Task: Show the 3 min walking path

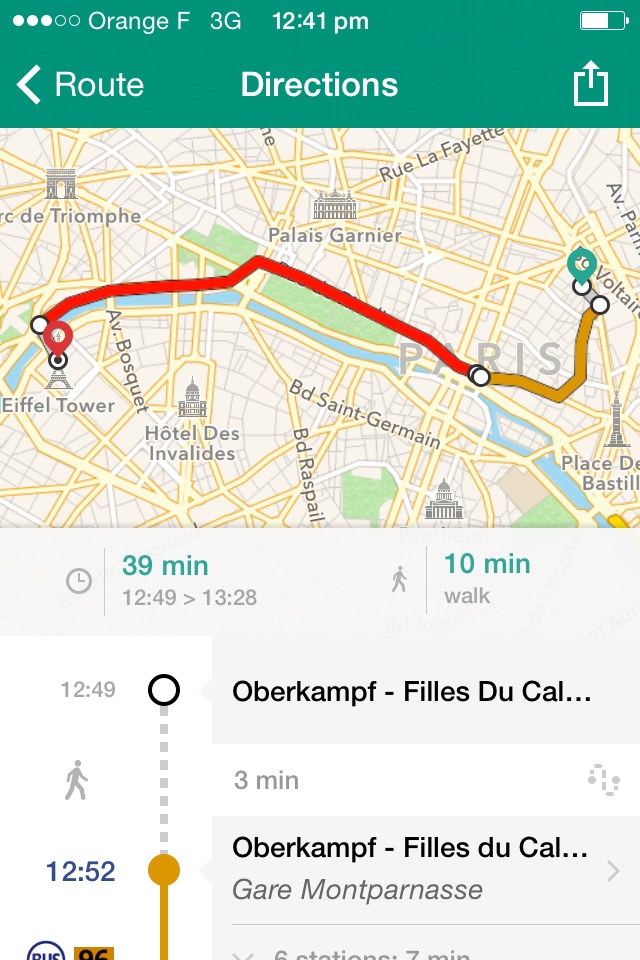Action: tap(604, 780)
